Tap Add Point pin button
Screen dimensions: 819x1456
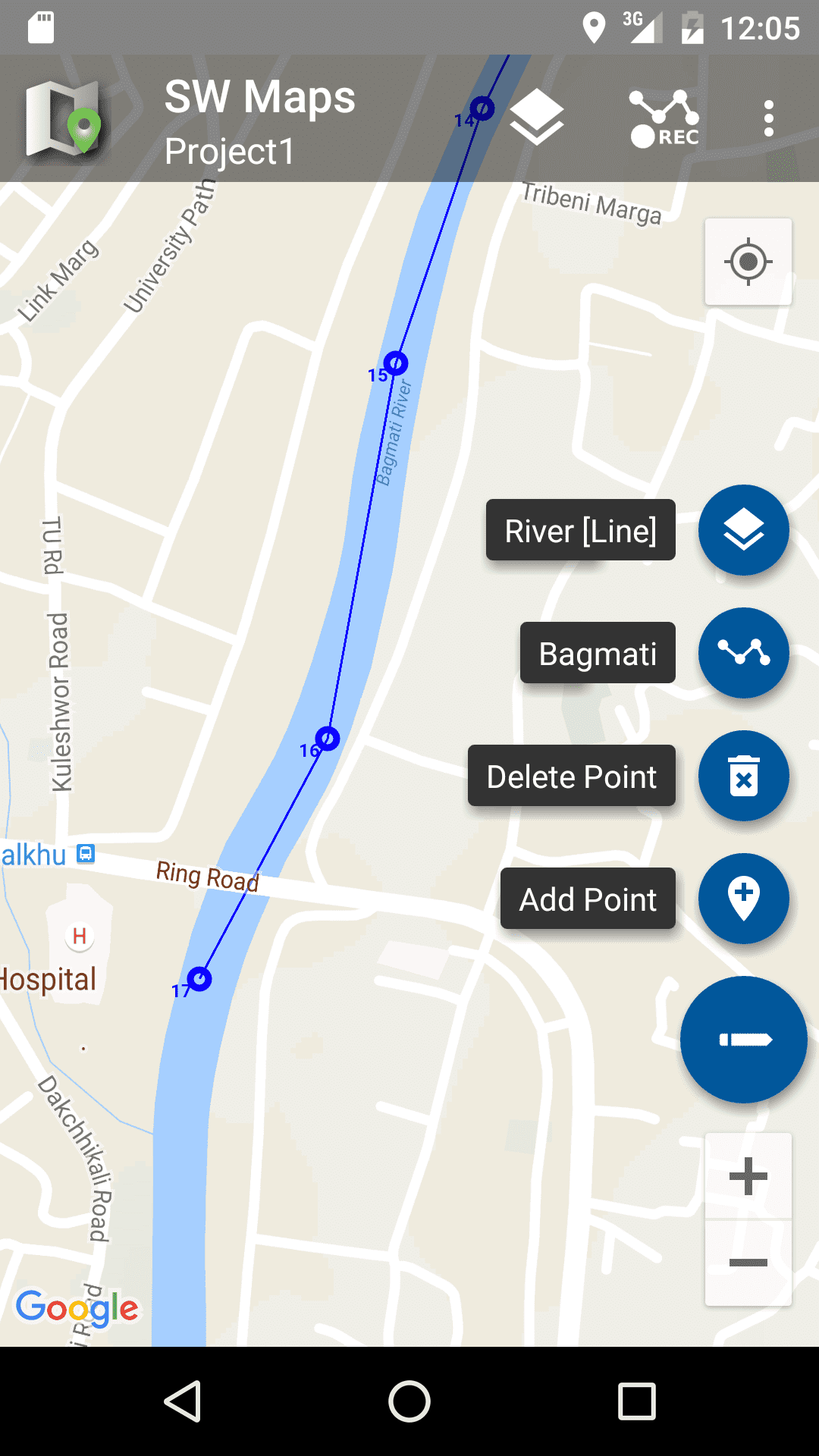pyautogui.click(x=743, y=899)
